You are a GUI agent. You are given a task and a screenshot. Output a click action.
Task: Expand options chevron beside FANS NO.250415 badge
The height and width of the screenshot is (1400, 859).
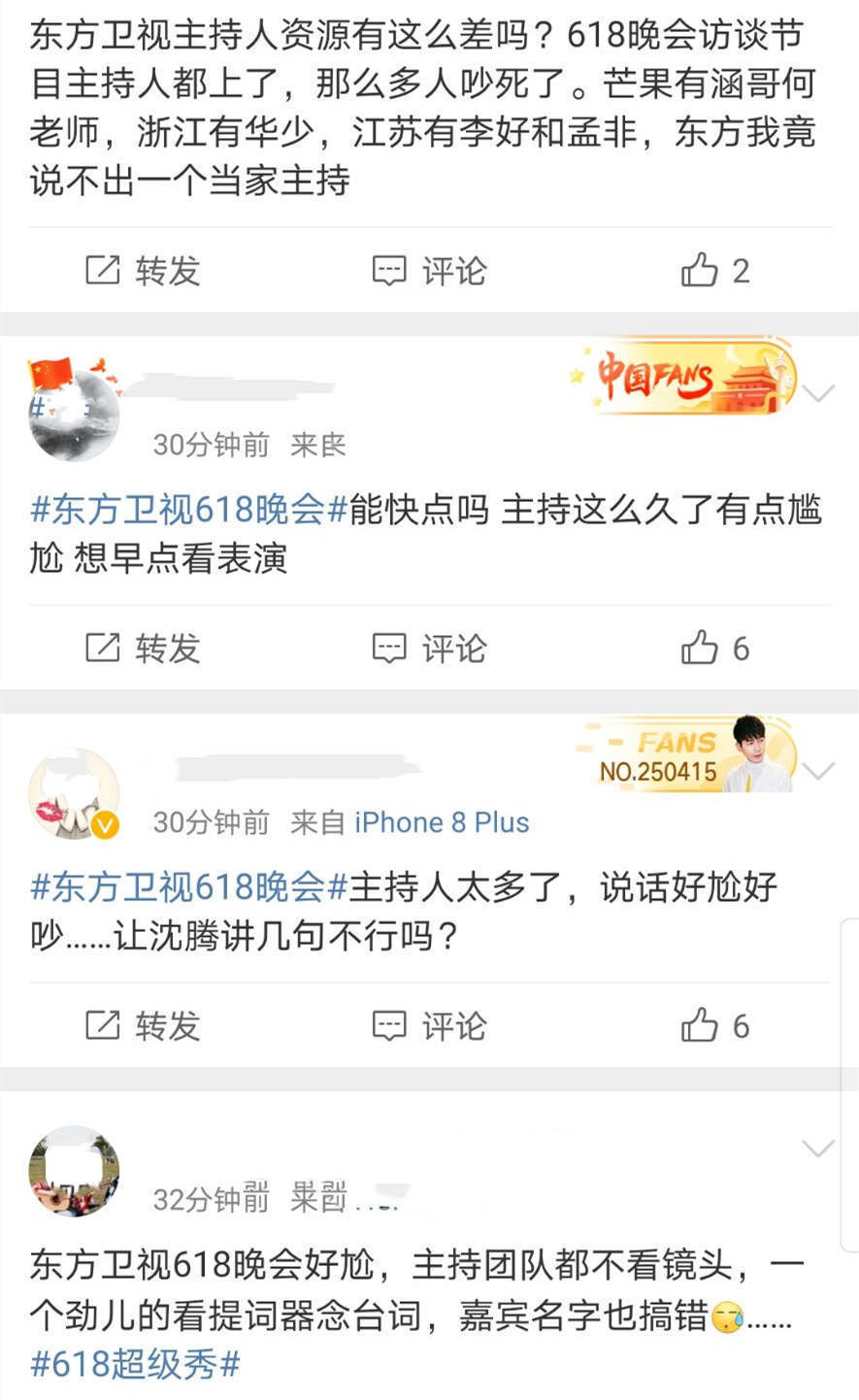pyautogui.click(x=820, y=771)
